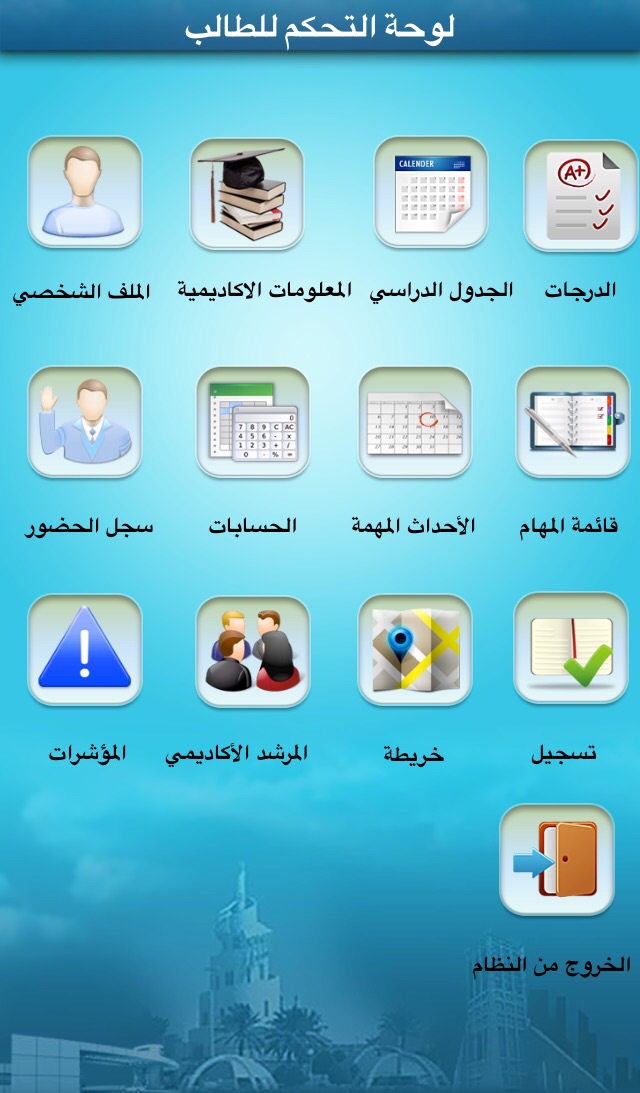View الأحداث المهمة important events
Viewport: 640px width, 1093px height.
point(415,422)
